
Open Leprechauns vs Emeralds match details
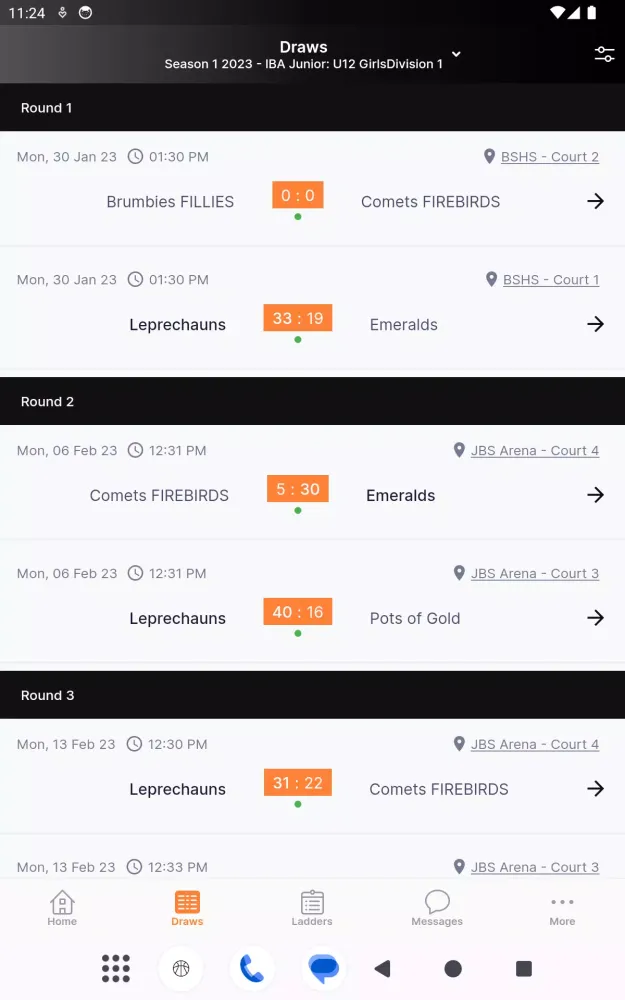coord(595,324)
